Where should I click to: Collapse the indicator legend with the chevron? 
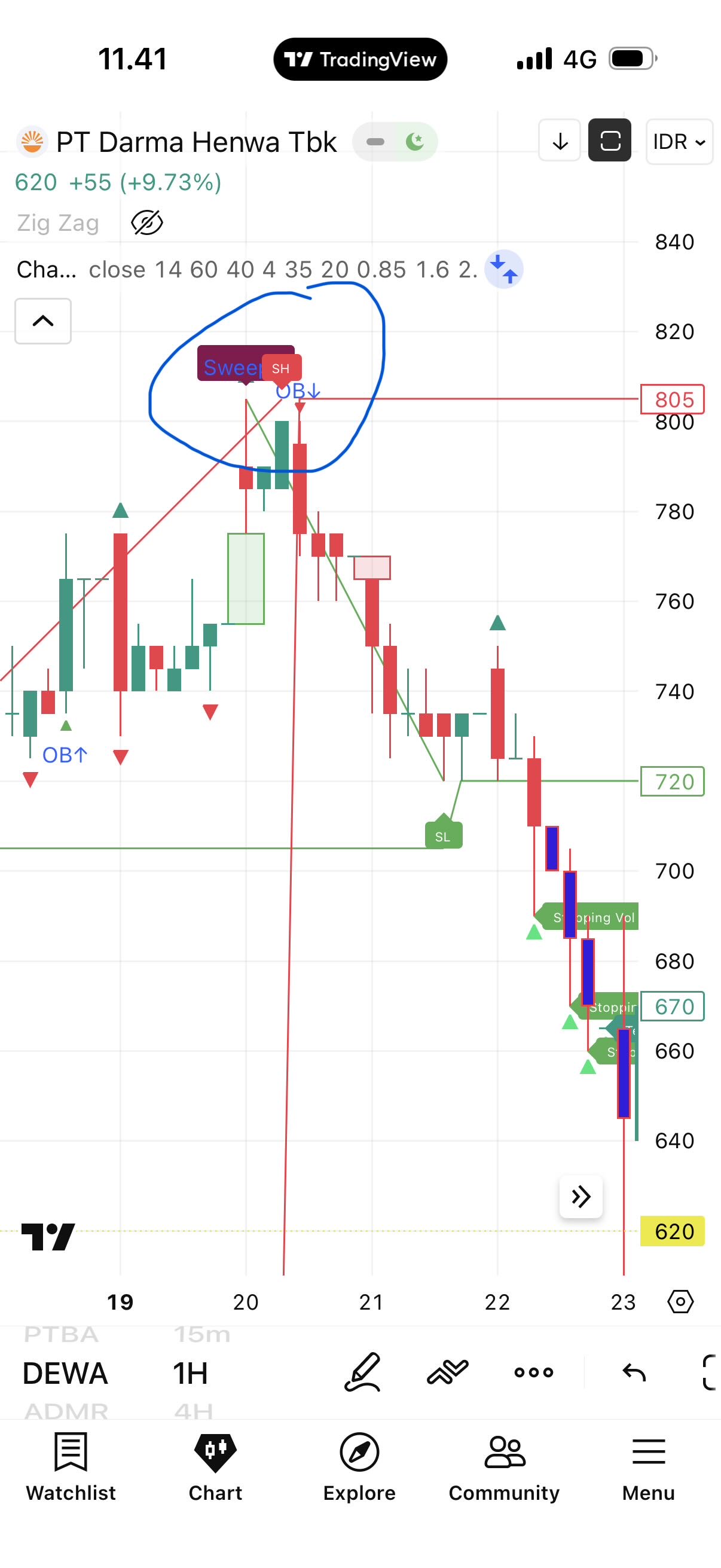click(43, 321)
